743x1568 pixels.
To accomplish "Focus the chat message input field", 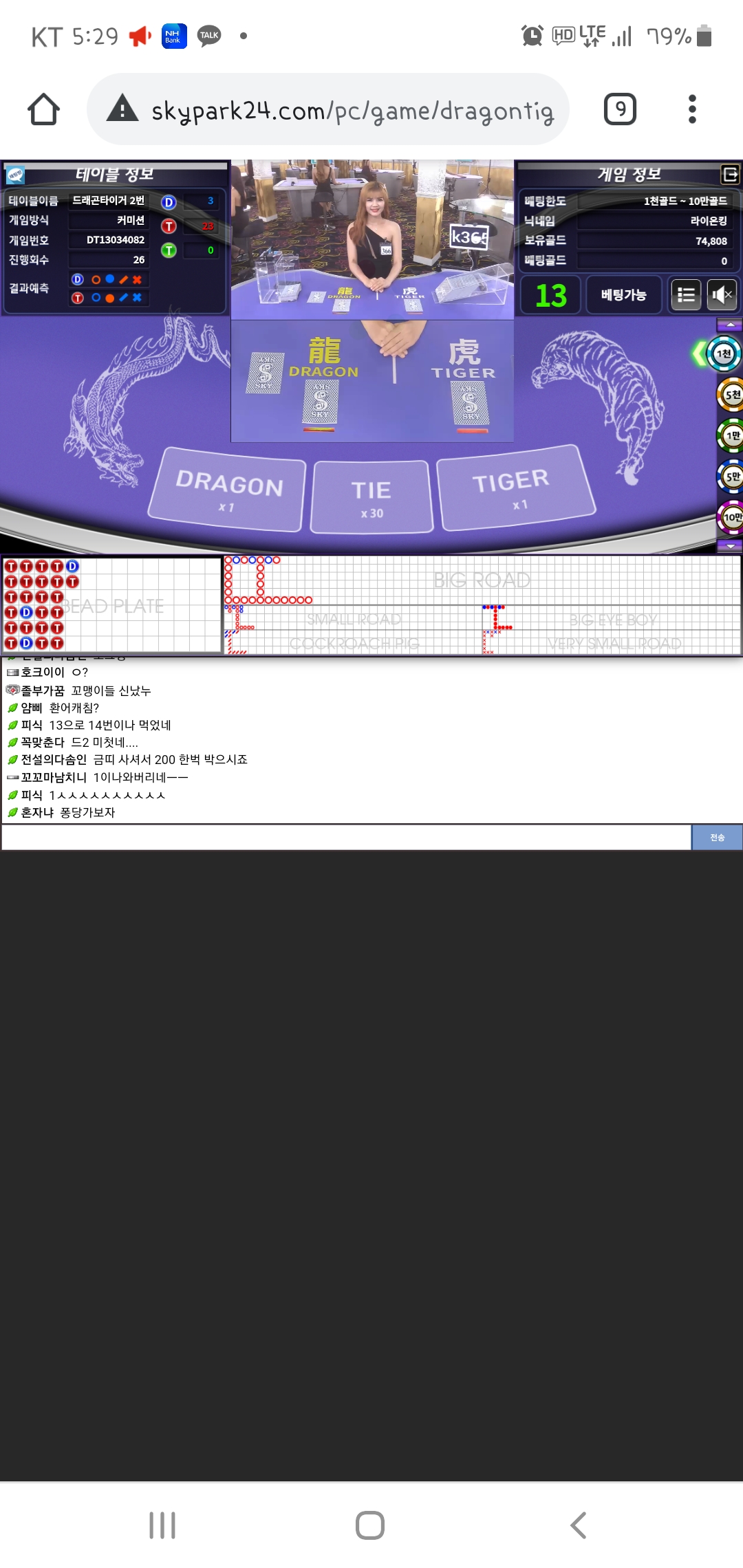I will coord(346,837).
